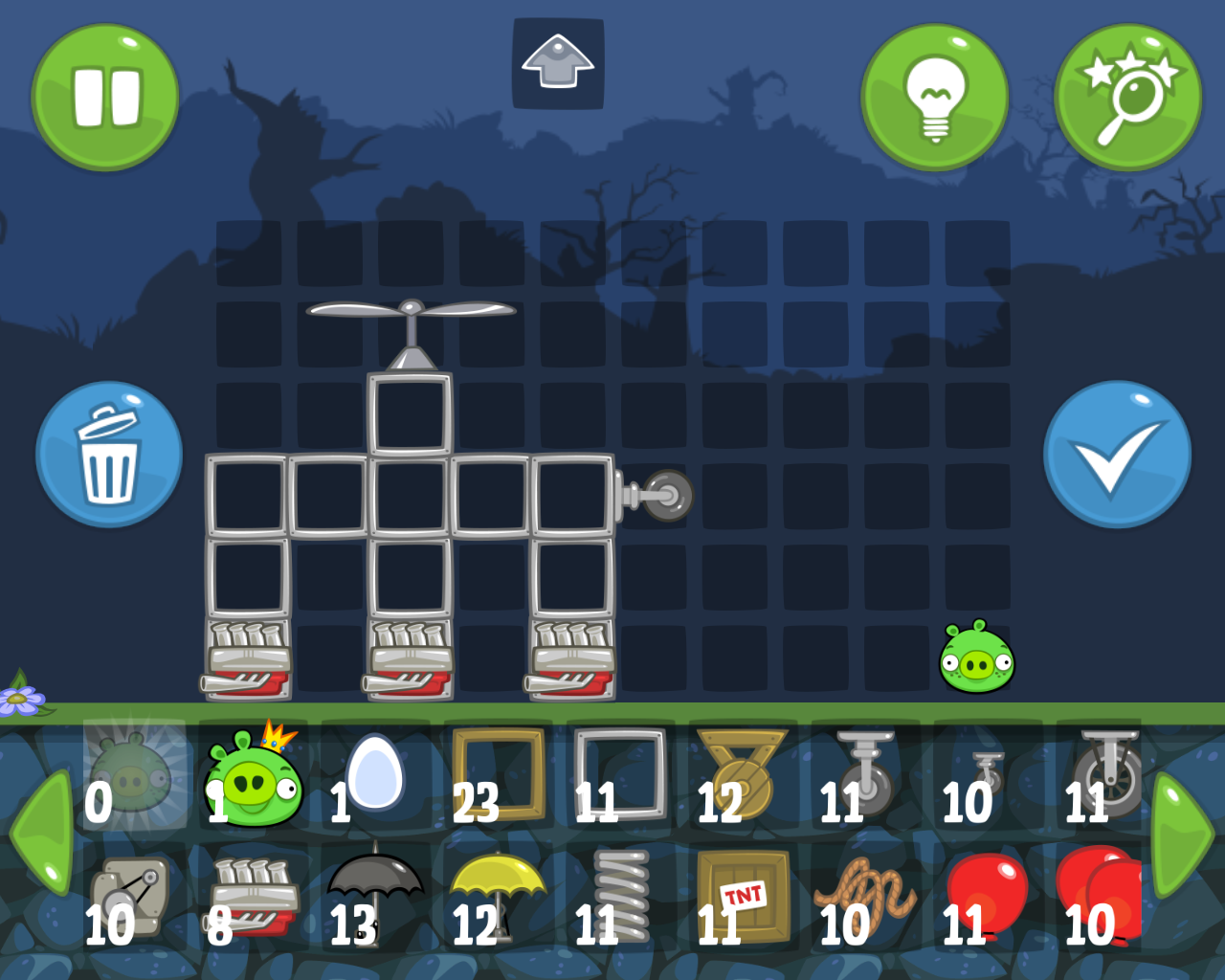Tap the up arrow toolbox button
The image size is (1225, 980).
pyautogui.click(x=558, y=63)
